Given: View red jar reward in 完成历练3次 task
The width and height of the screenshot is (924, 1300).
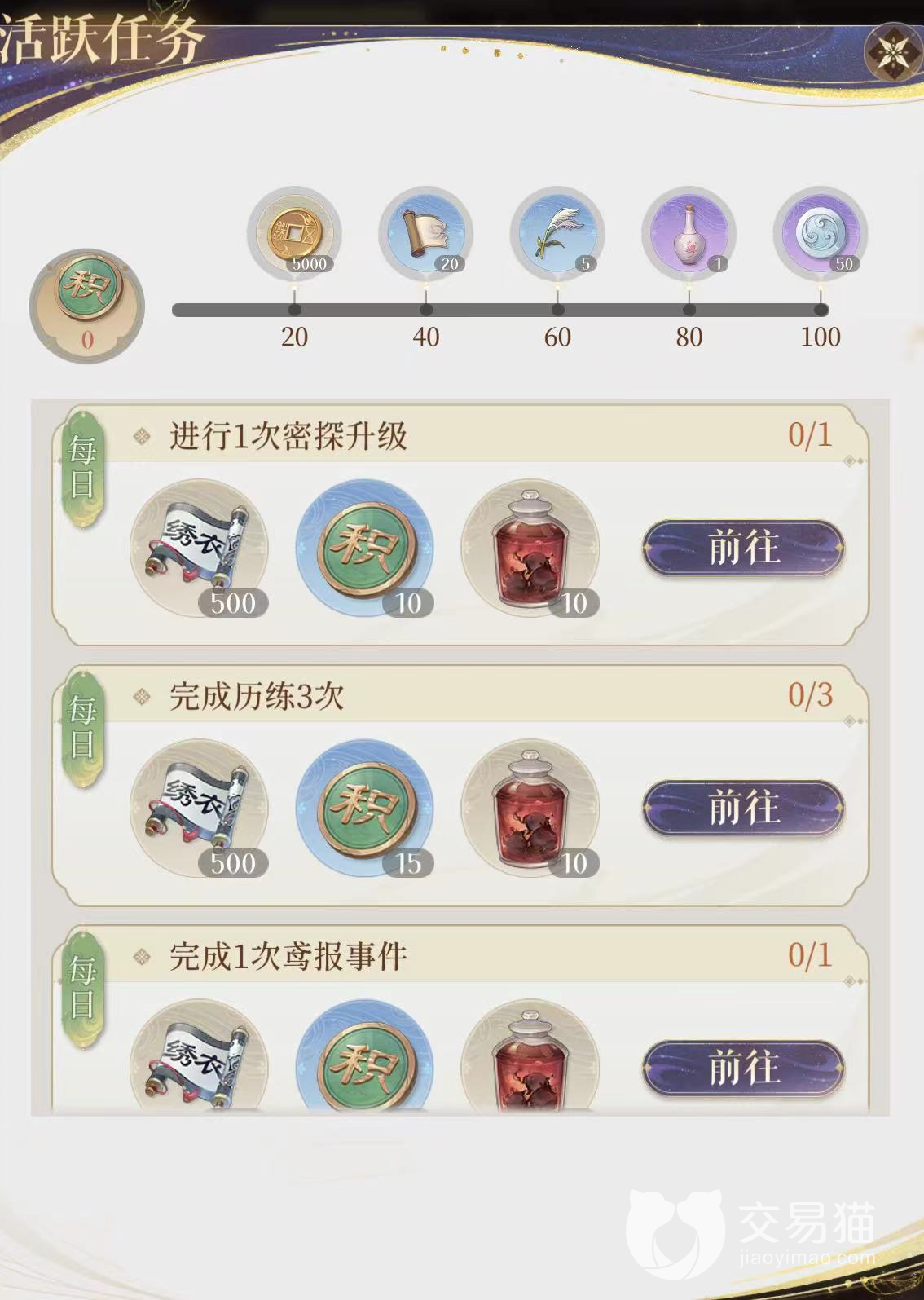Looking at the screenshot, I should [530, 808].
